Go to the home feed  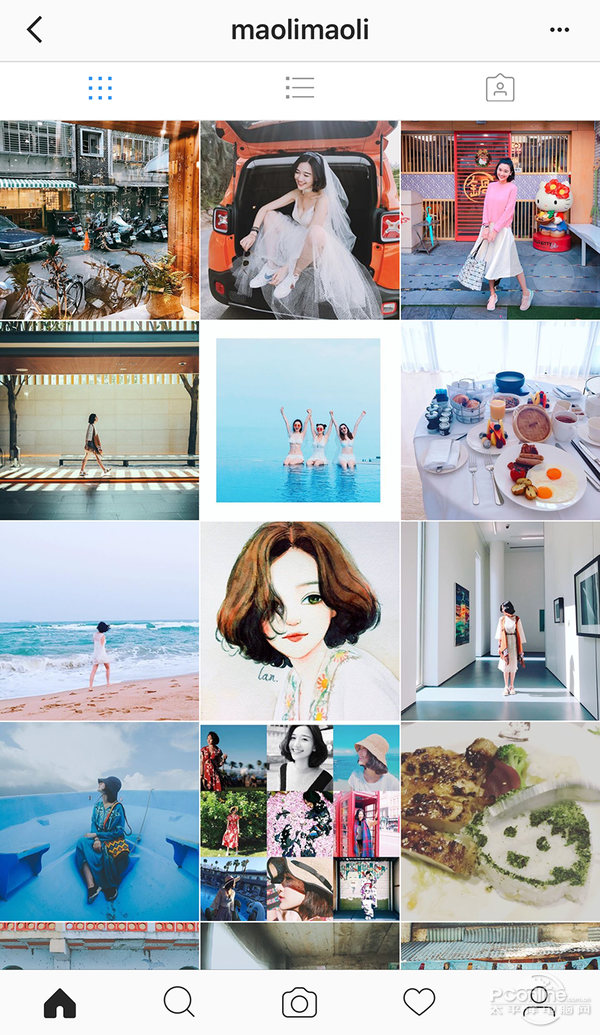(x=60, y=1003)
